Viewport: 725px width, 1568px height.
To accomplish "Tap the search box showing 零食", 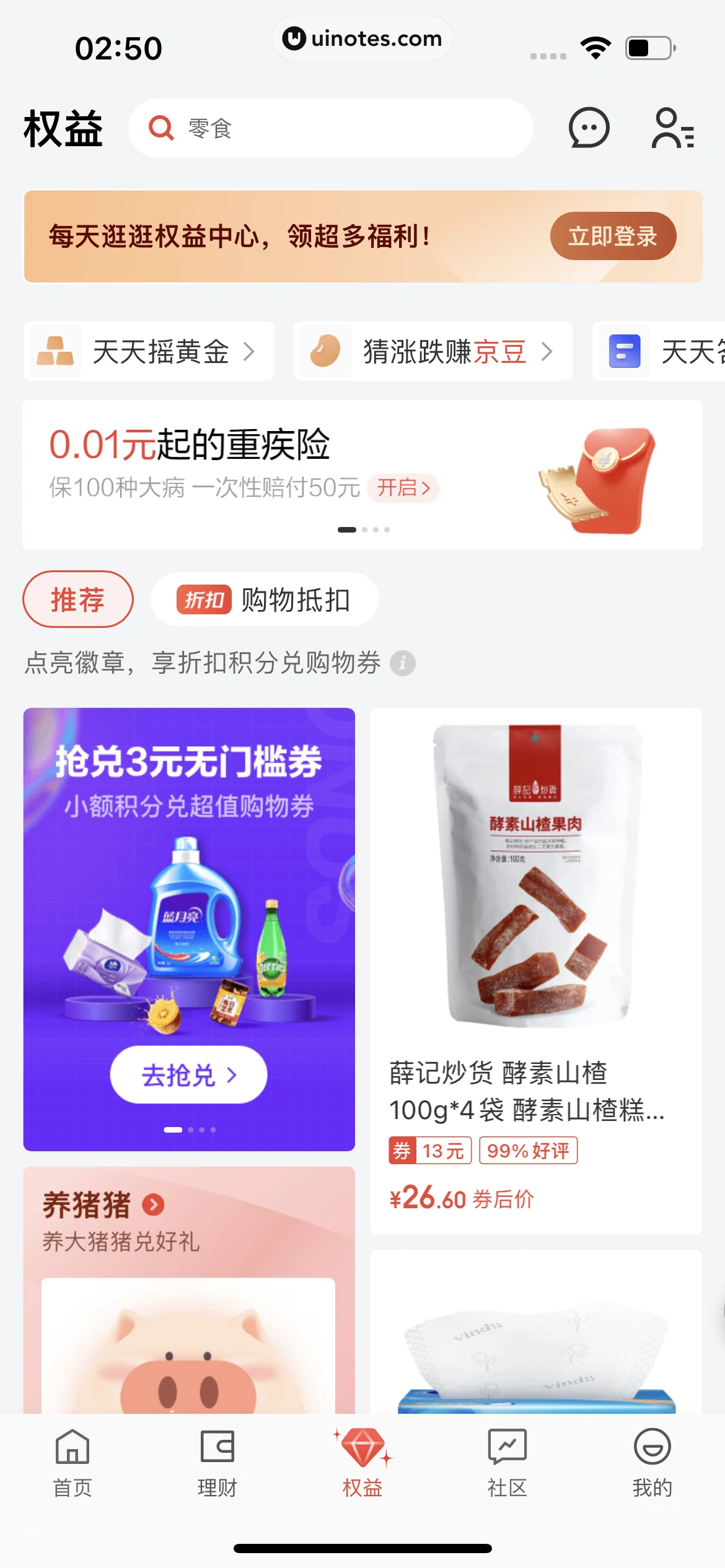I will coord(331,128).
